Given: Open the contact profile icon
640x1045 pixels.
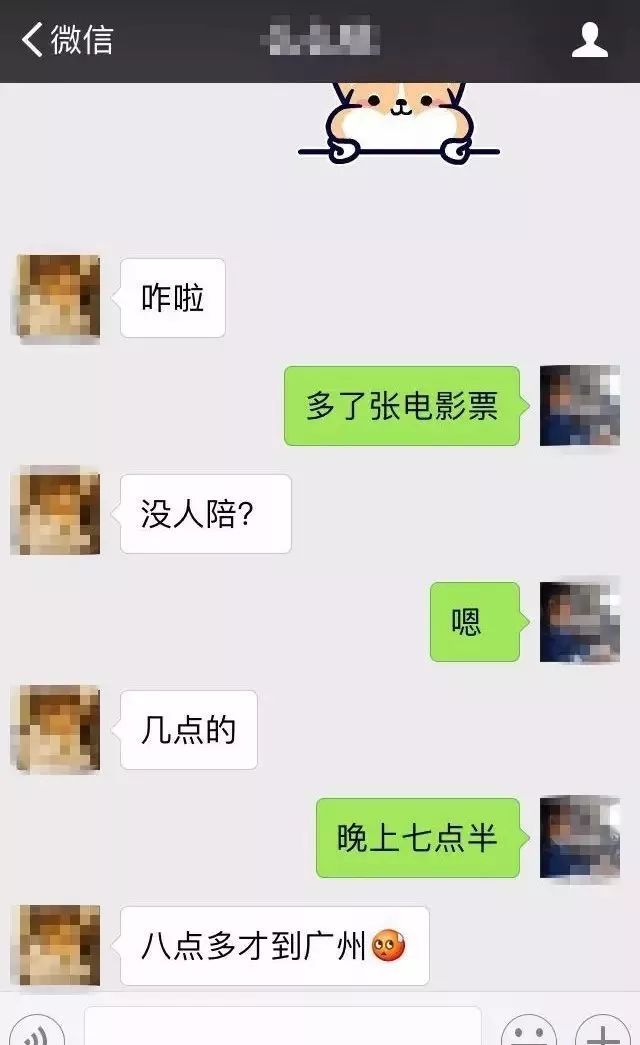Looking at the screenshot, I should tap(589, 40).
